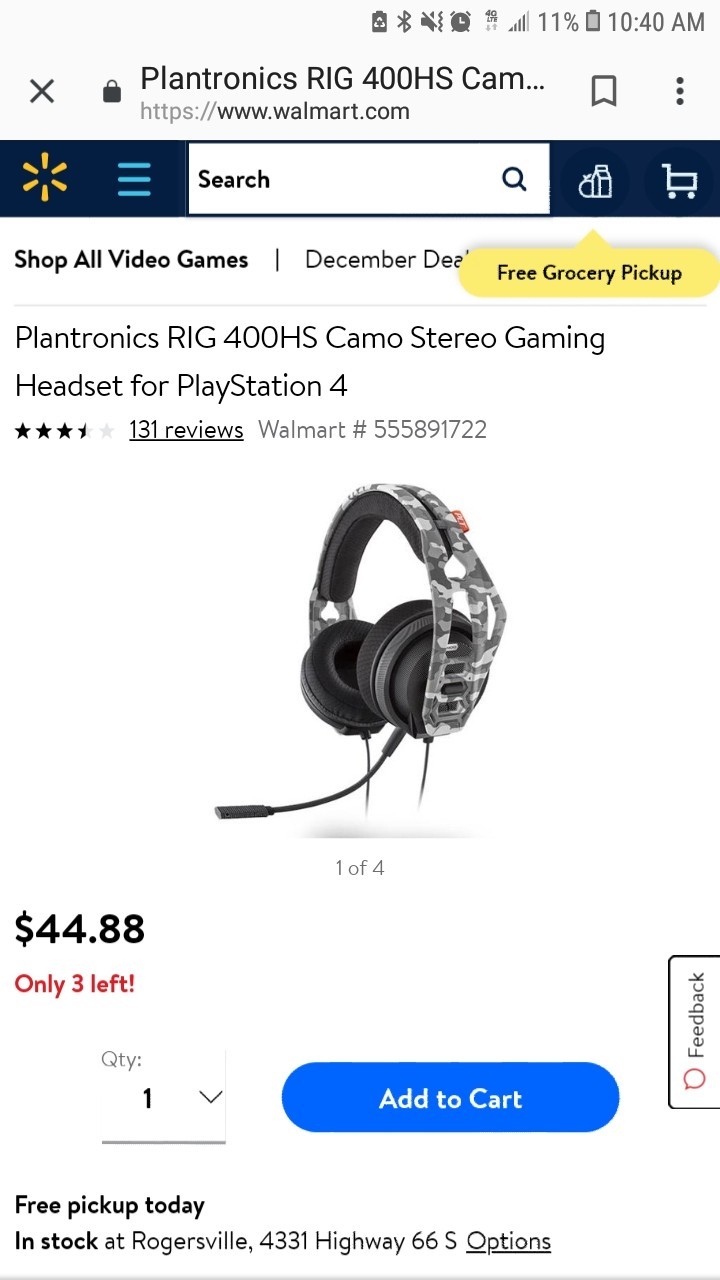Expand the store pickup Options

(x=508, y=1241)
